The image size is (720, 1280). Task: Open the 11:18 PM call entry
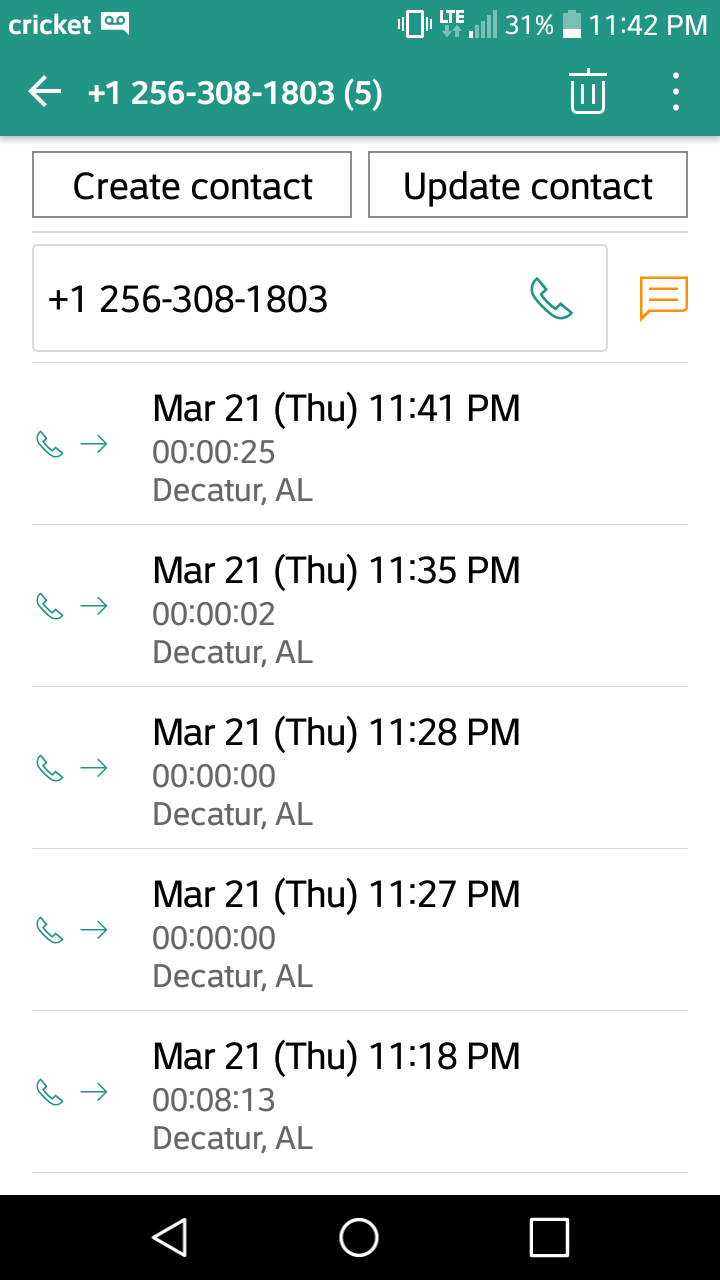pyautogui.click(x=360, y=1094)
